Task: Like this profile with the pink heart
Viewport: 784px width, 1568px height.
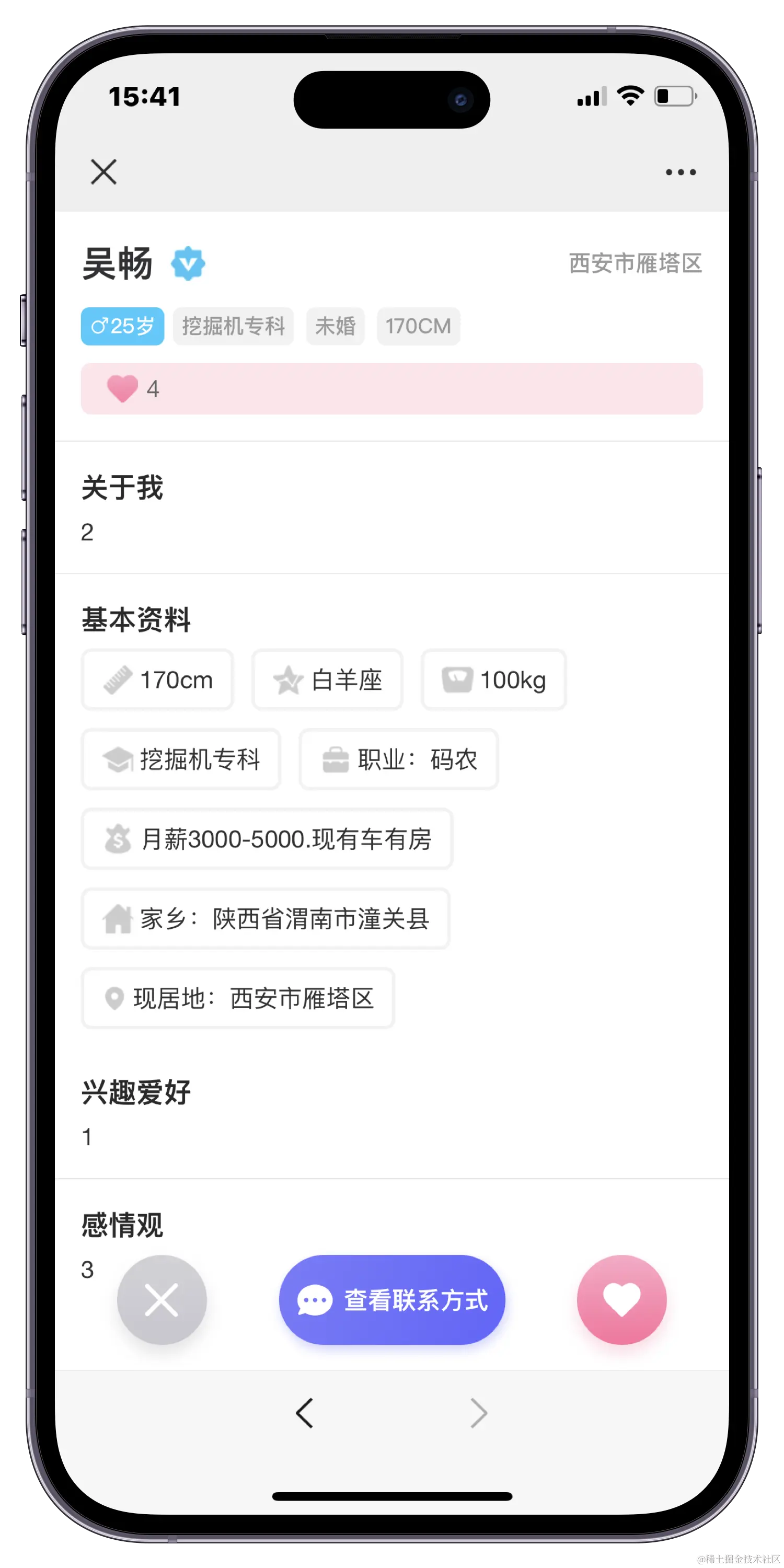Action: pyautogui.click(x=621, y=1299)
